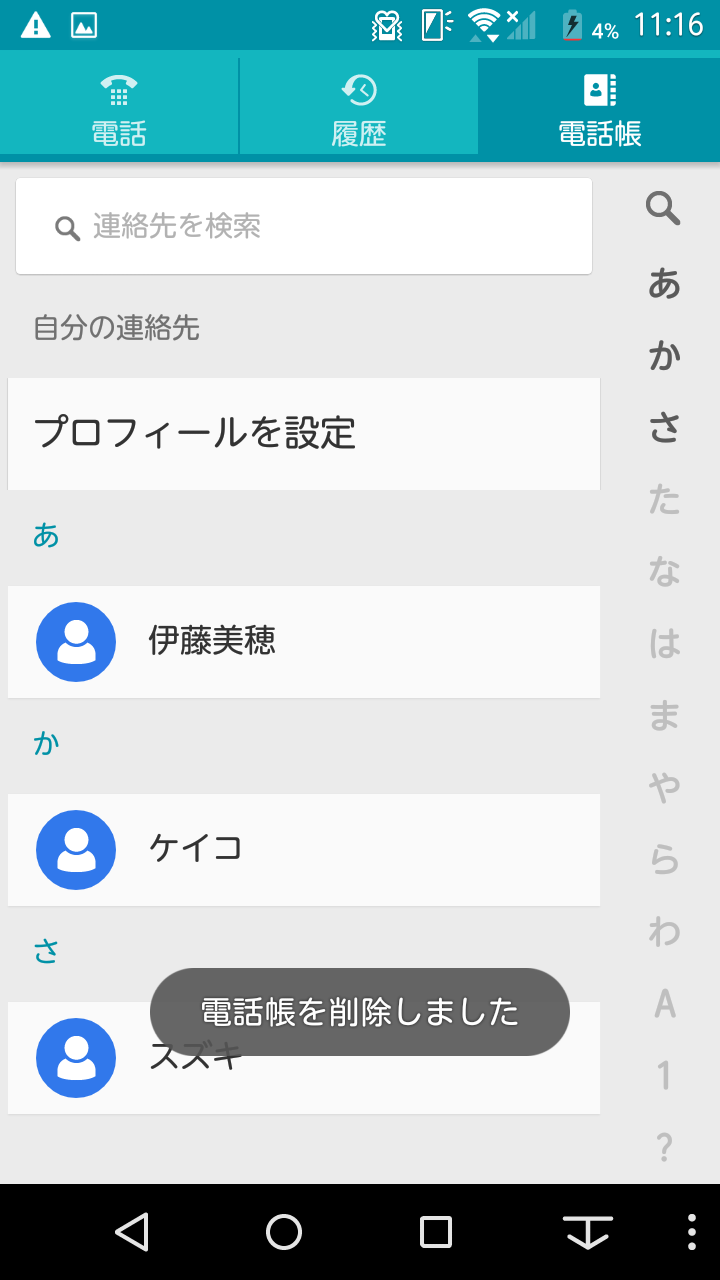Go back with the system back button
720x1280 pixels.
tap(132, 1232)
